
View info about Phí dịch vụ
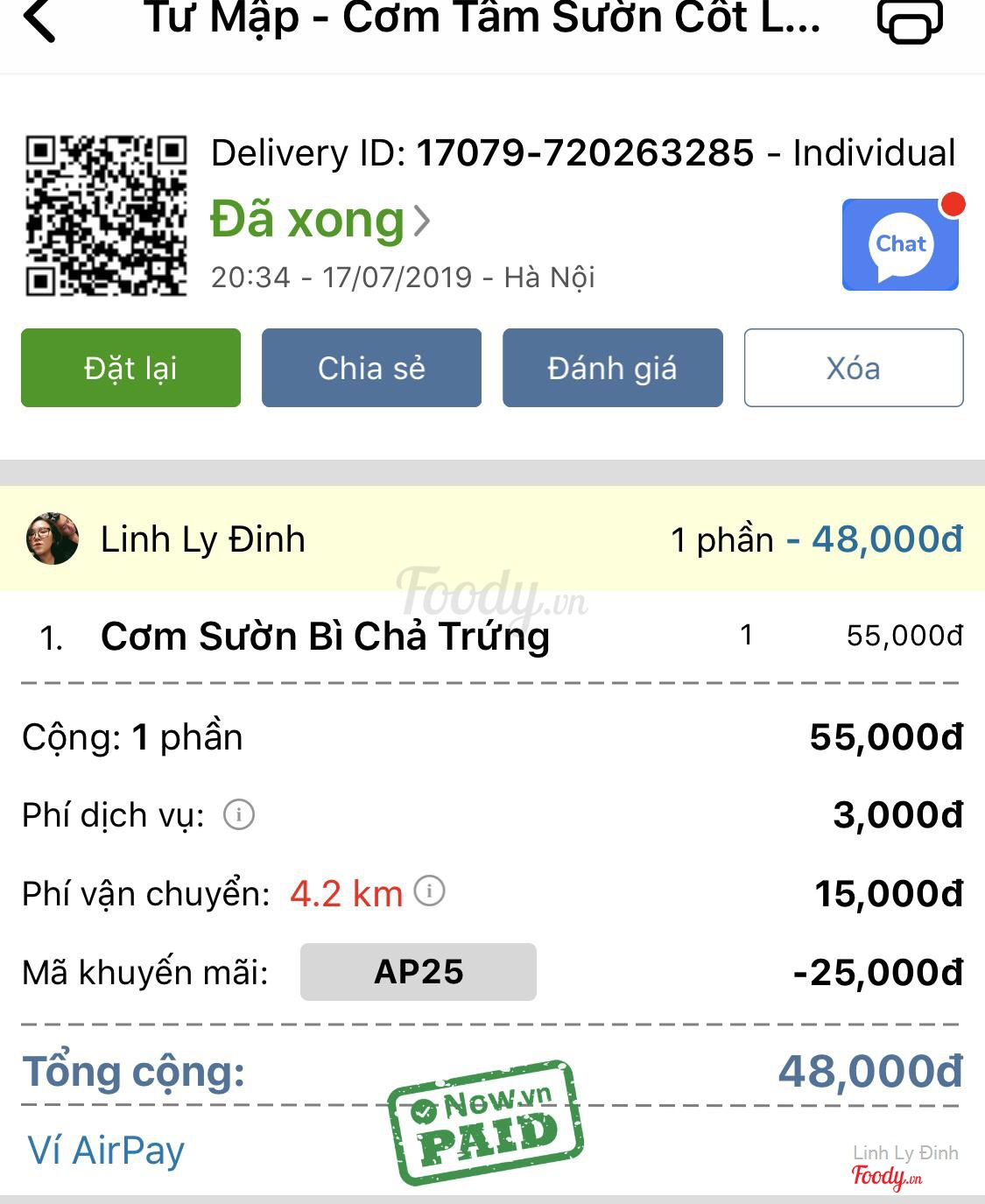[x=239, y=815]
